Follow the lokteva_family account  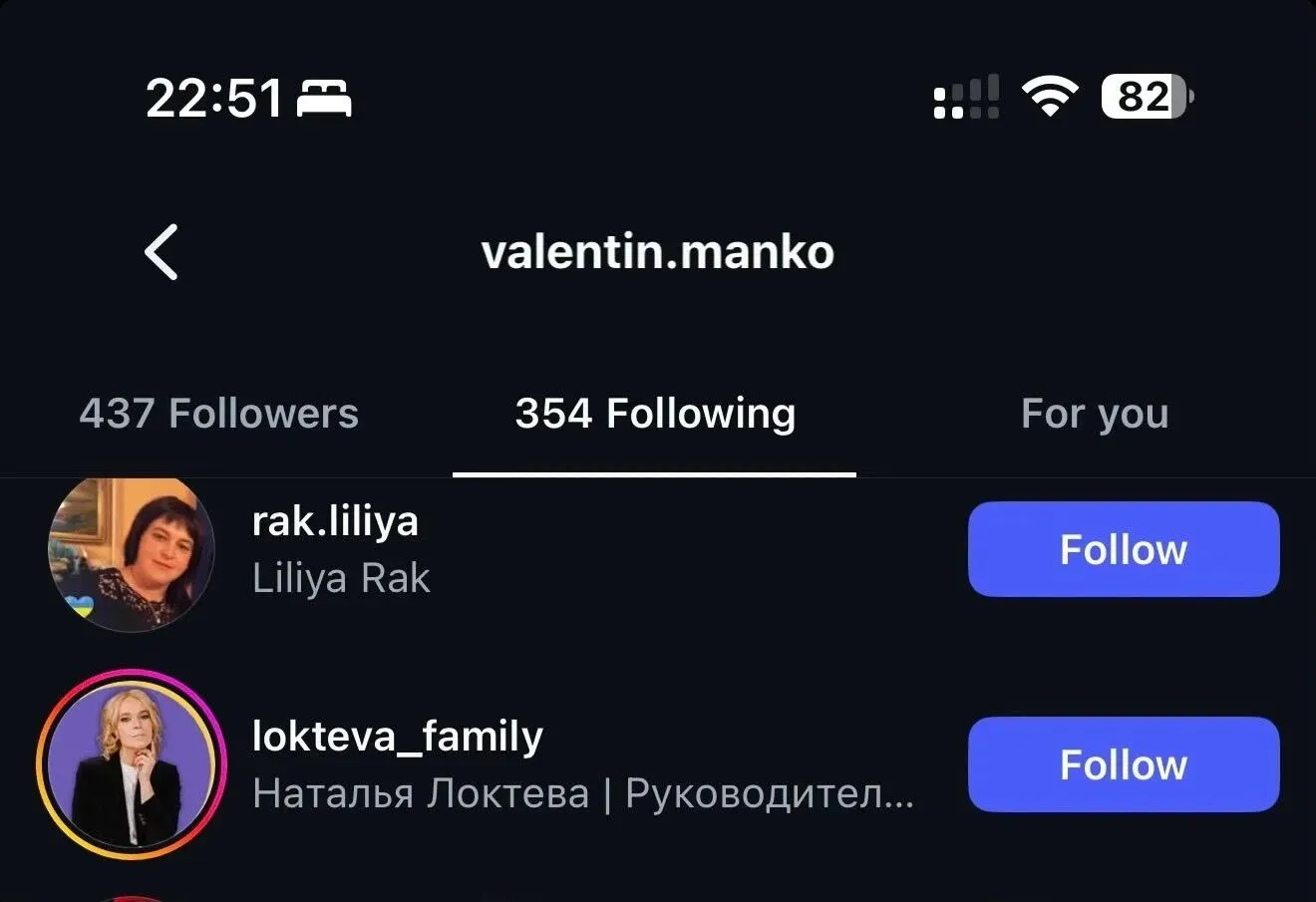coord(1123,764)
